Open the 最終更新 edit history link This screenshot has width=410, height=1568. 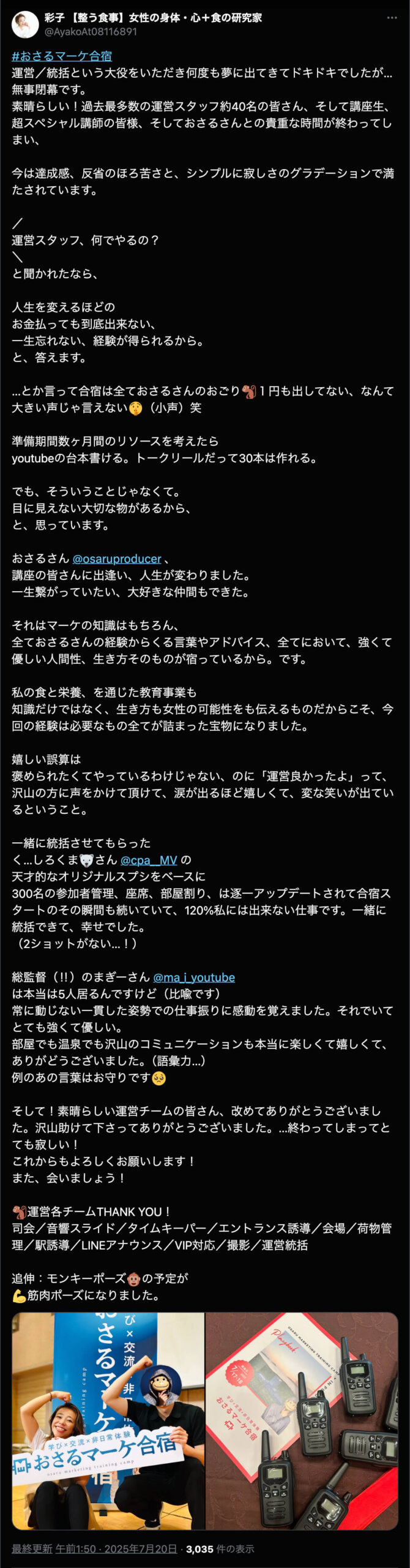pos(32,1548)
